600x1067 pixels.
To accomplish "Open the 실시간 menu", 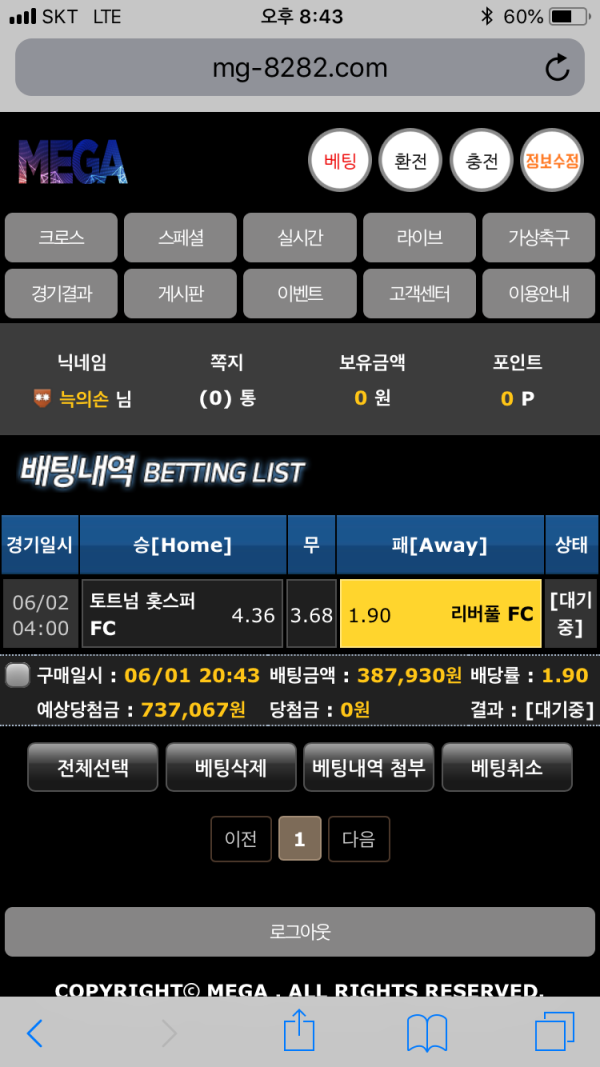I will click(300, 237).
